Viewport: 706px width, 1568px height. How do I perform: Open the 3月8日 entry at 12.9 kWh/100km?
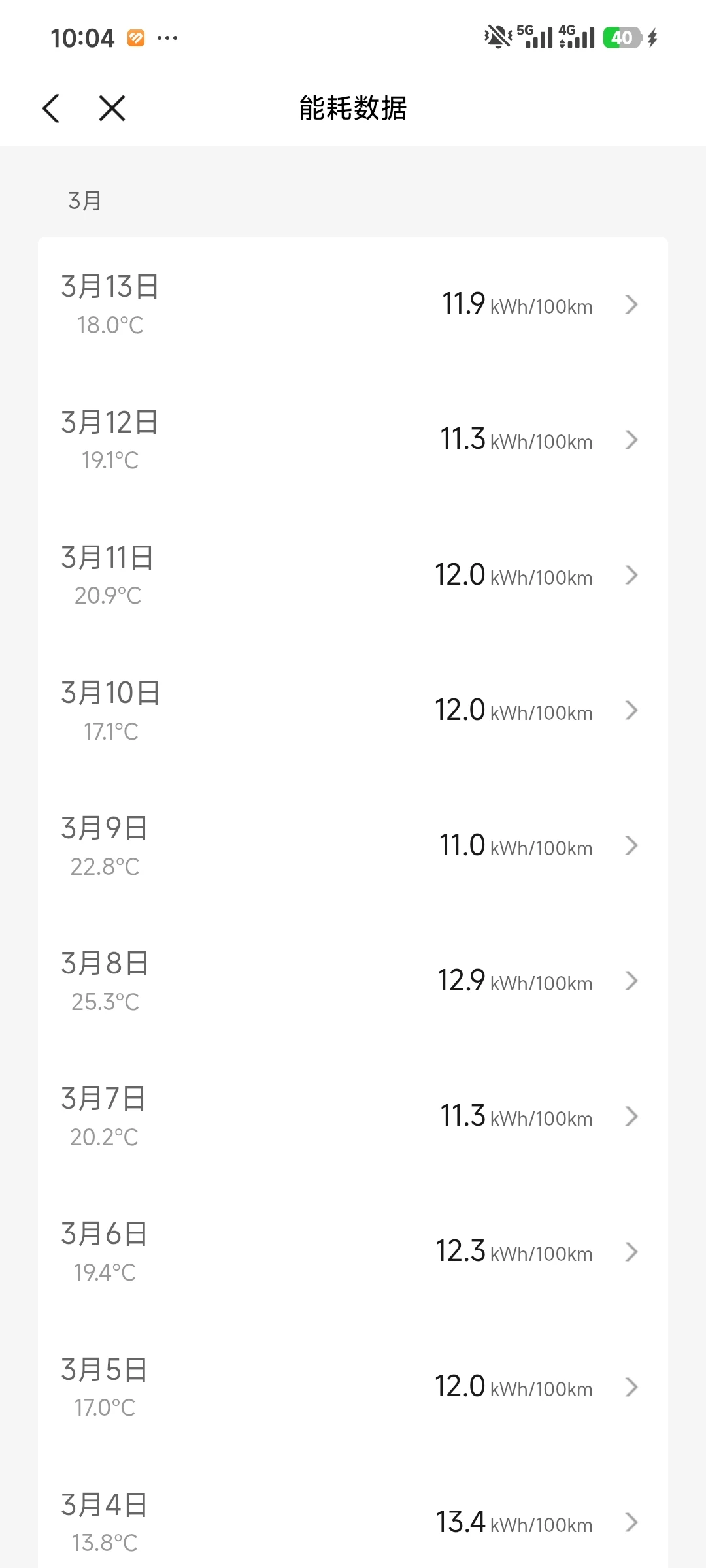pyautogui.click(x=353, y=981)
